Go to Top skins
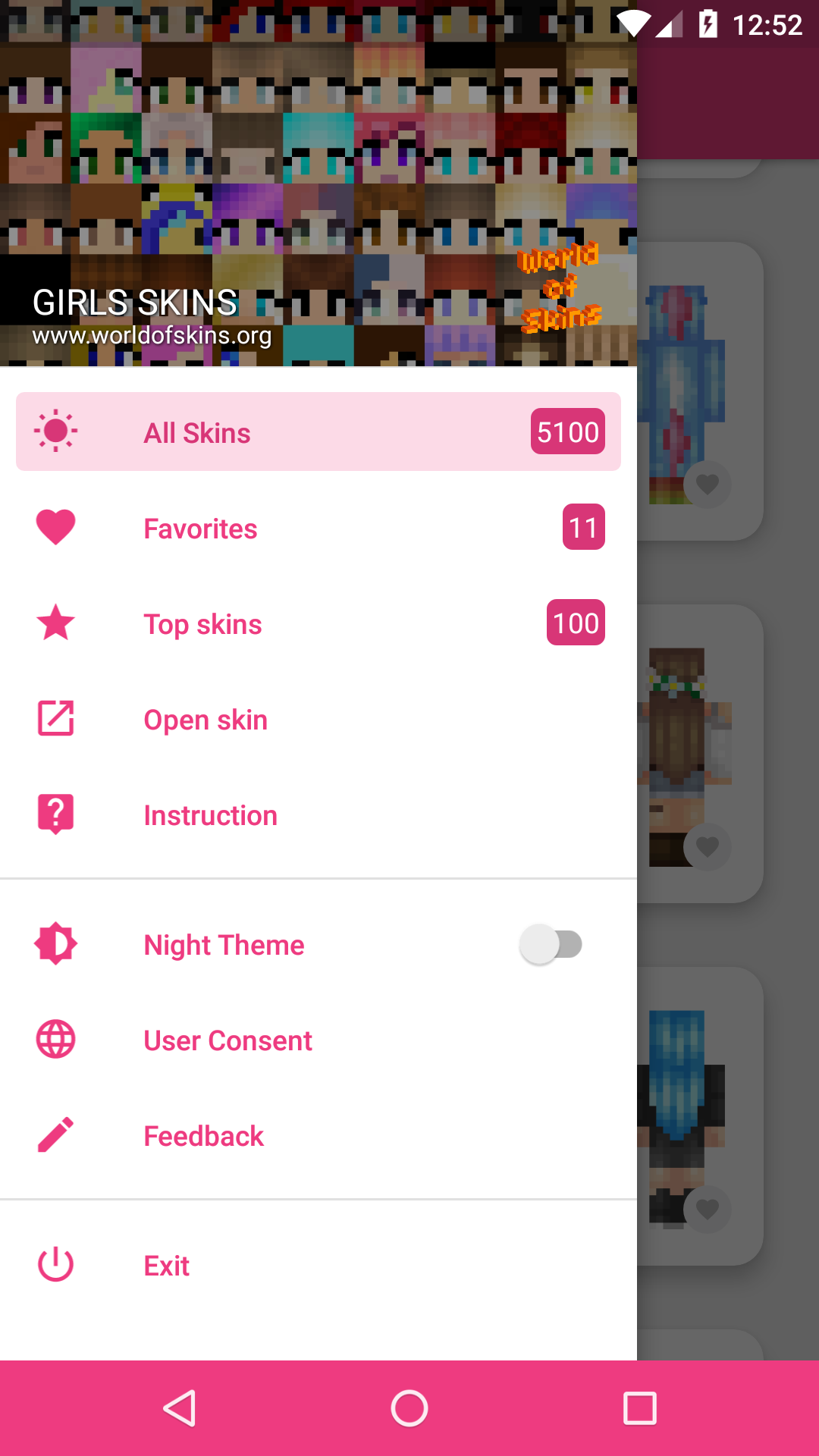Viewport: 819px width, 1456px height. point(318,624)
